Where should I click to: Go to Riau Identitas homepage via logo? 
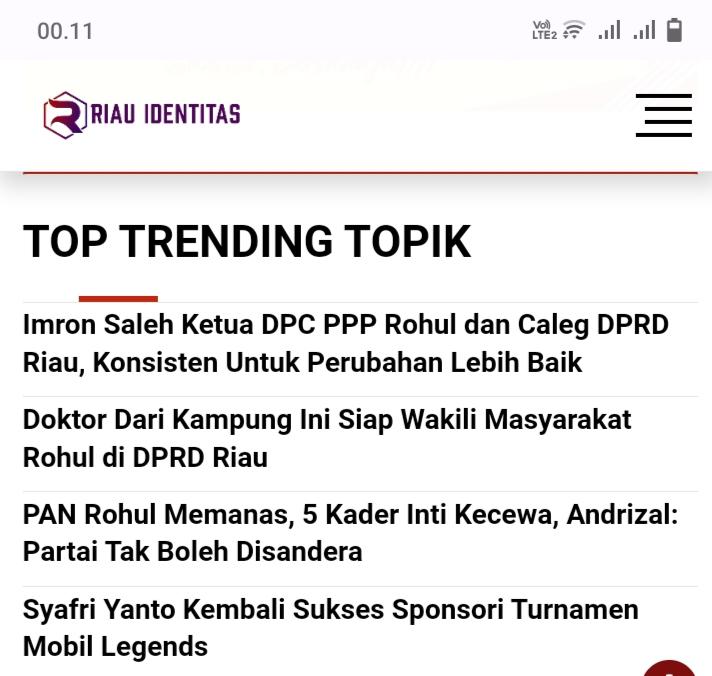point(142,114)
